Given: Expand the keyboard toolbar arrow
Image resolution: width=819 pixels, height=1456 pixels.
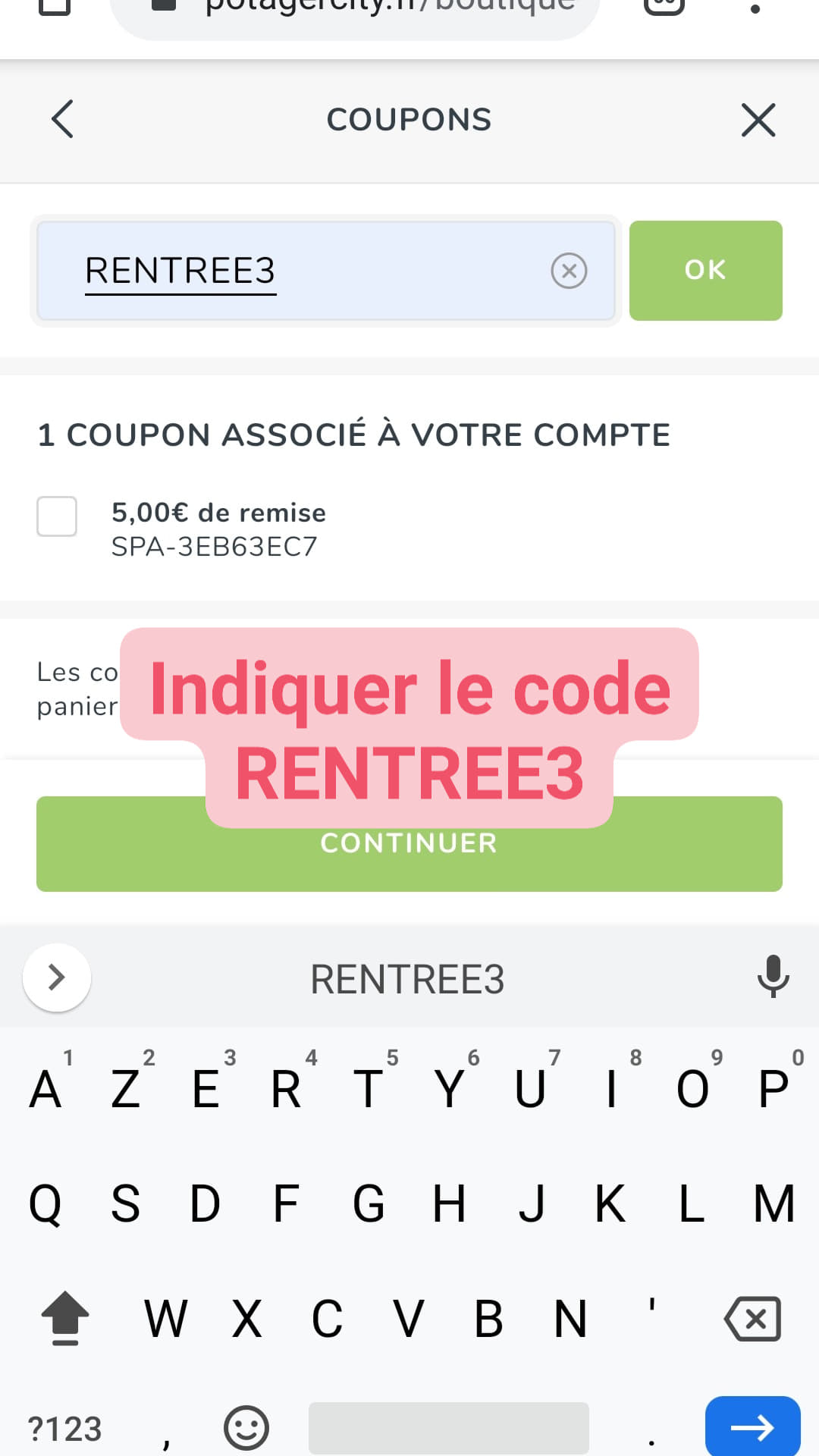Looking at the screenshot, I should pyautogui.click(x=57, y=977).
